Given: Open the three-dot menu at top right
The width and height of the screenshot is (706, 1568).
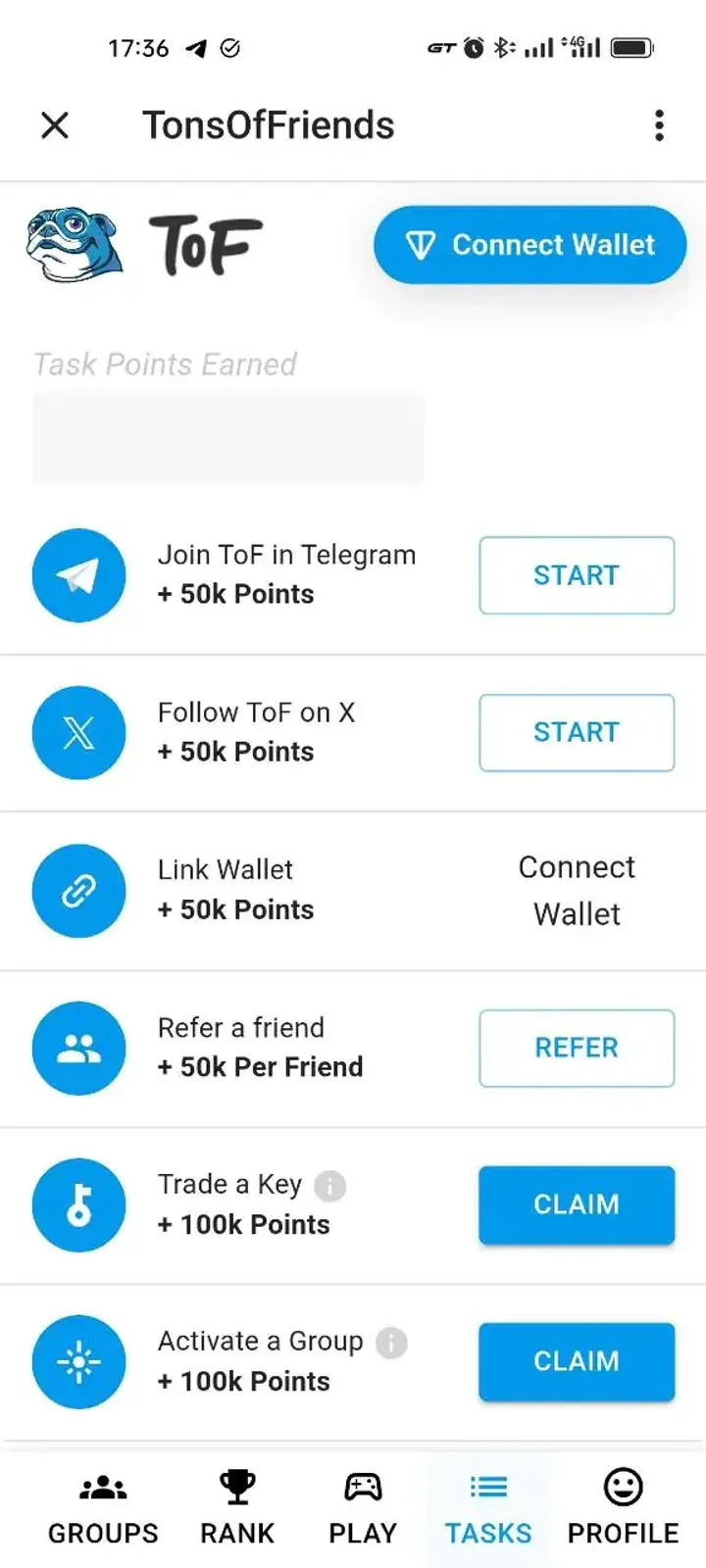Looking at the screenshot, I should pos(659,125).
